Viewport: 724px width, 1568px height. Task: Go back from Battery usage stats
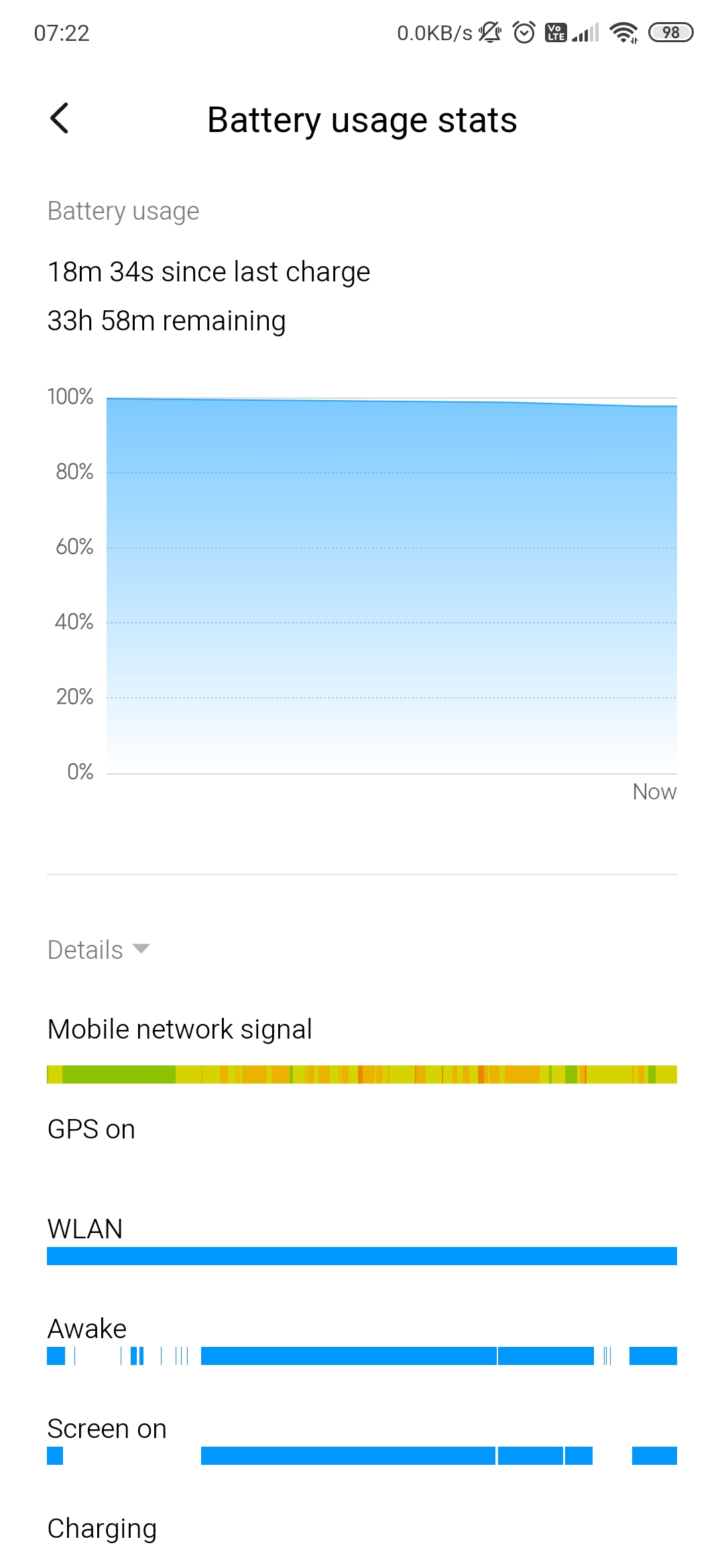coord(60,119)
